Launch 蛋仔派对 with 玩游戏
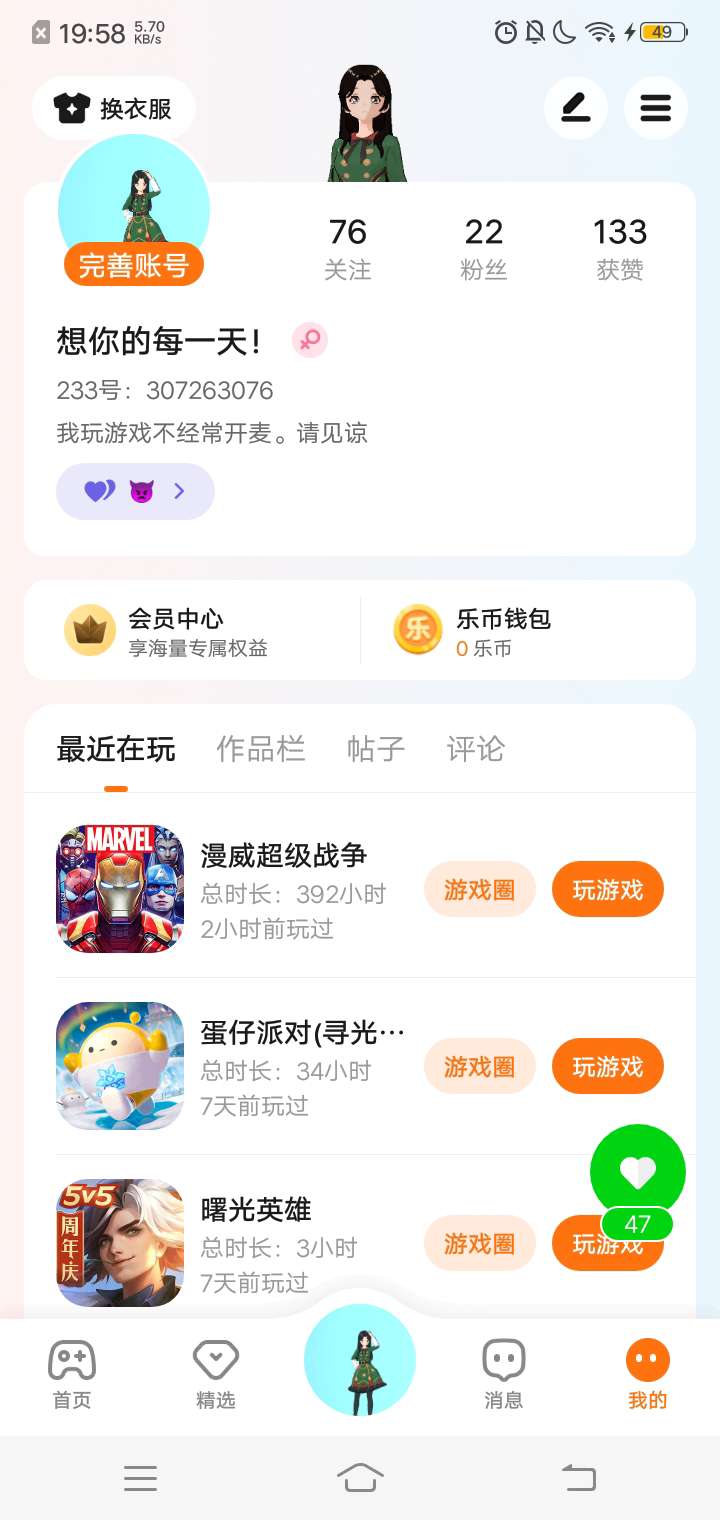This screenshot has height=1520, width=720. [607, 1066]
